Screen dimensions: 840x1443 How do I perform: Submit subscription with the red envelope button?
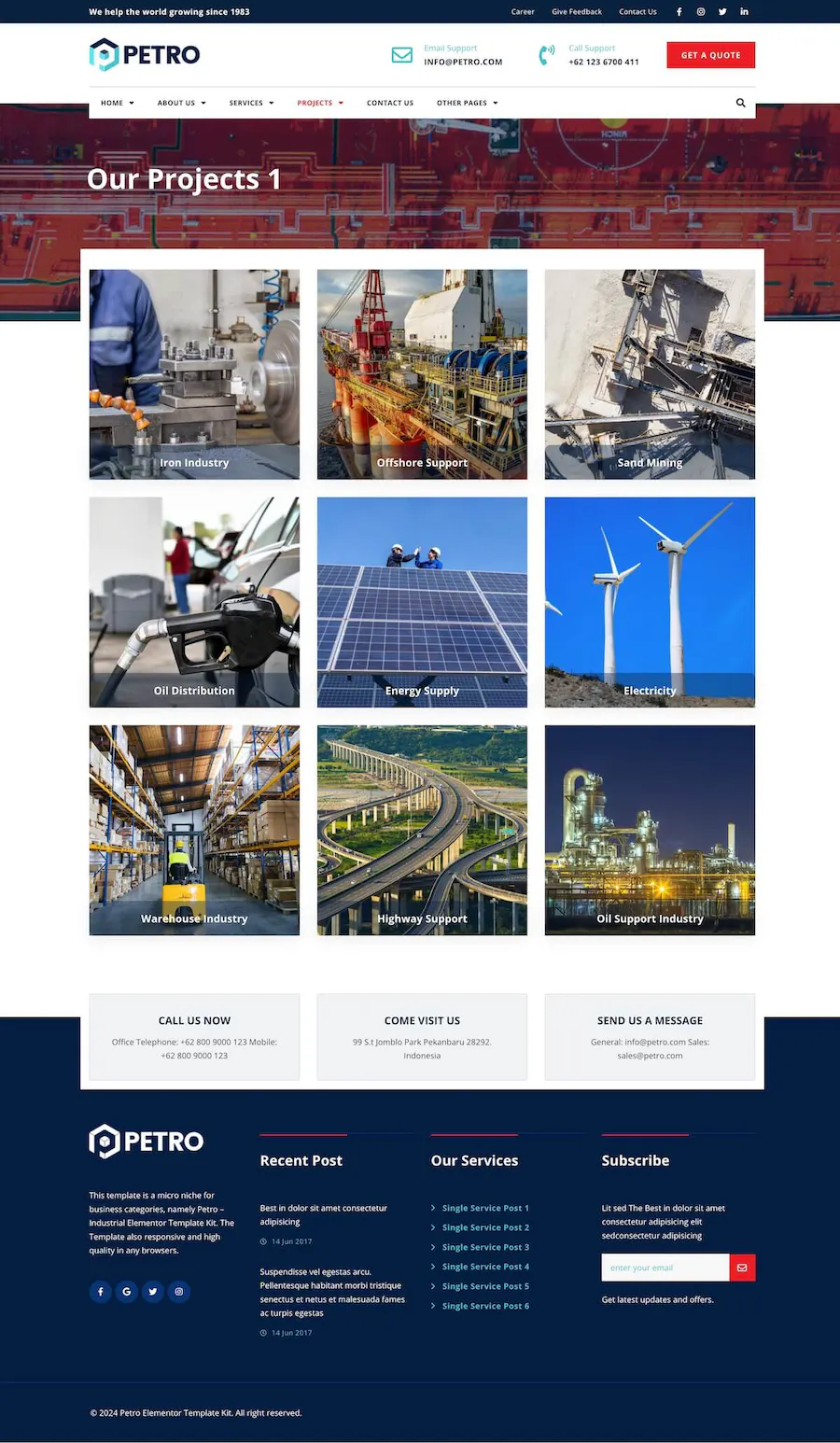click(742, 1268)
